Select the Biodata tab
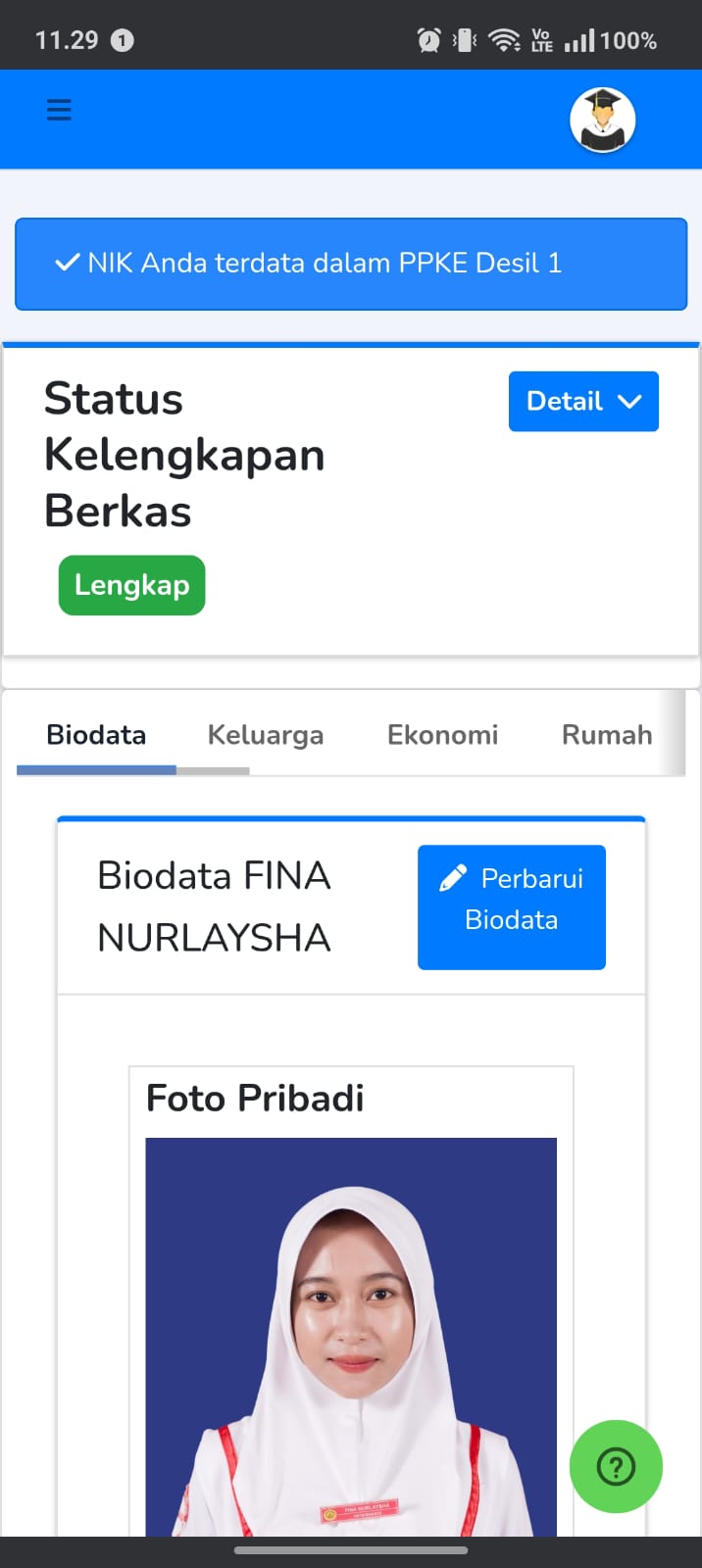Viewport: 702px width, 1568px height. pyautogui.click(x=96, y=735)
